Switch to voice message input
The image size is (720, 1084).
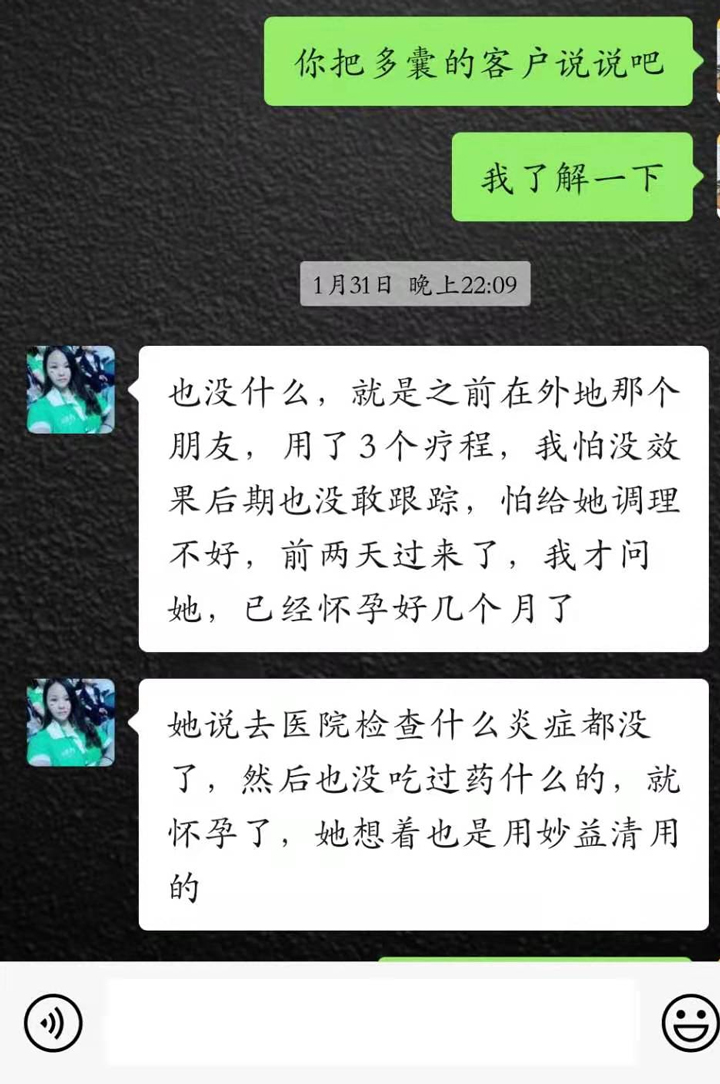click(x=53, y=1023)
